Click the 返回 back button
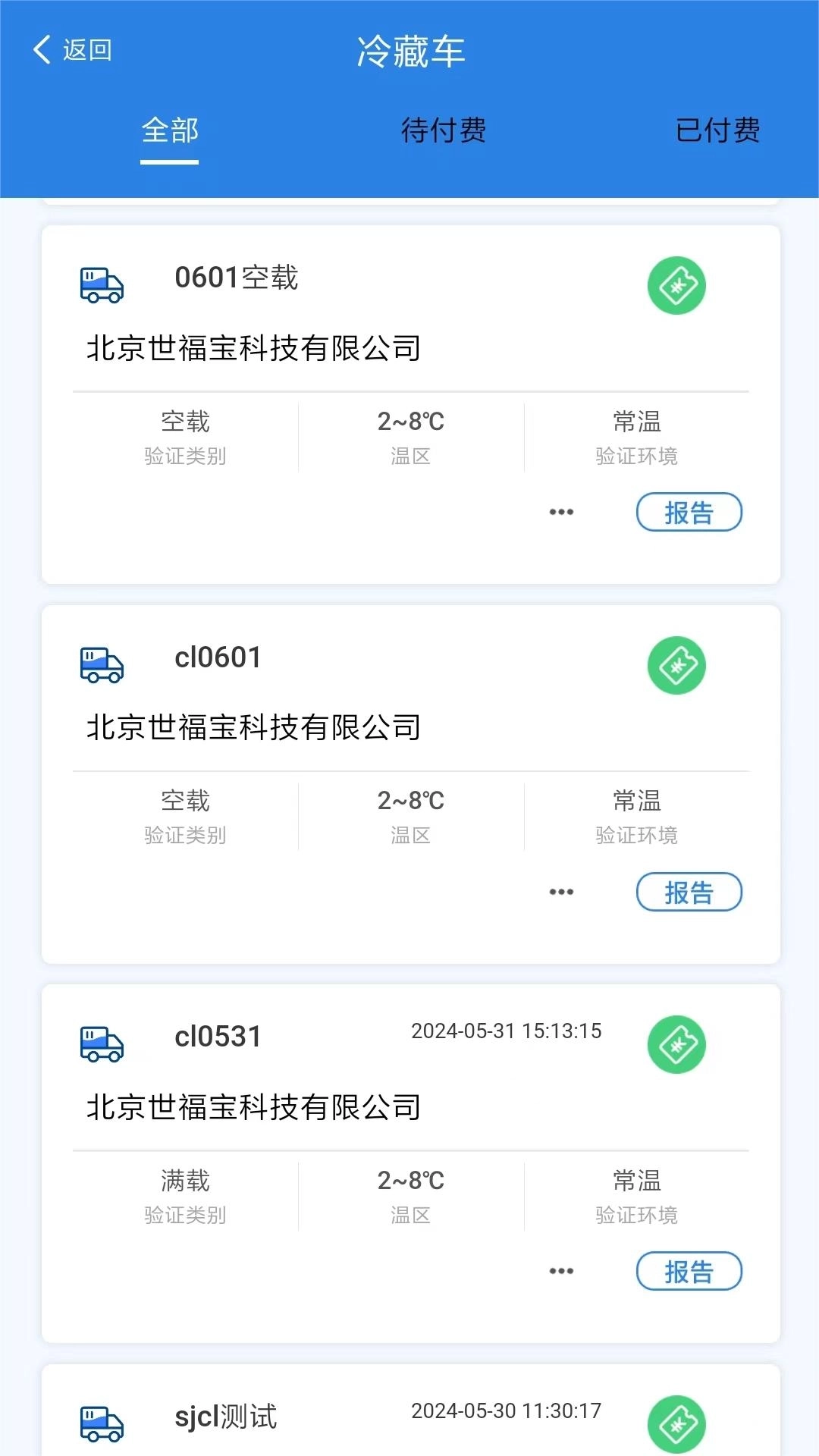 [x=74, y=50]
